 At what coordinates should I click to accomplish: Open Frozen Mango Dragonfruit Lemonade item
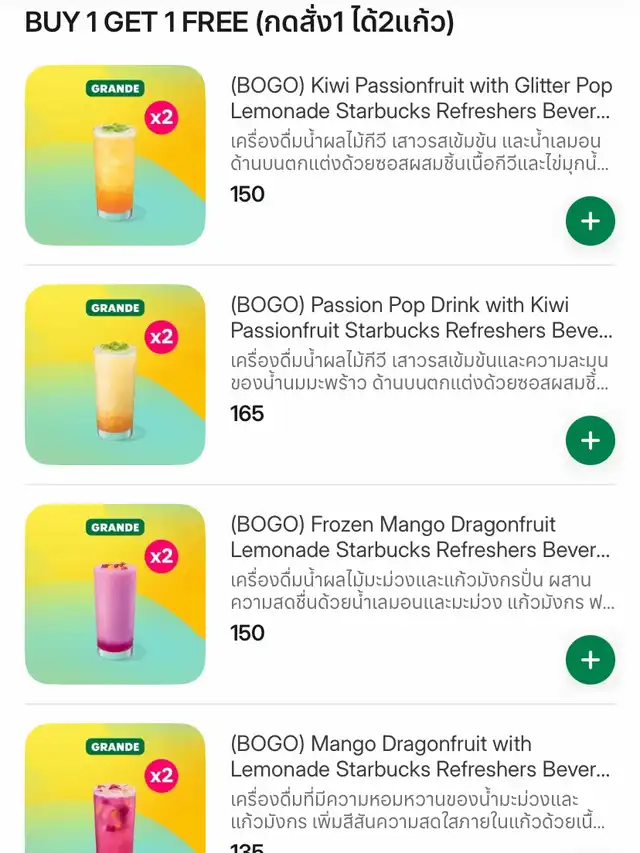(x=420, y=537)
